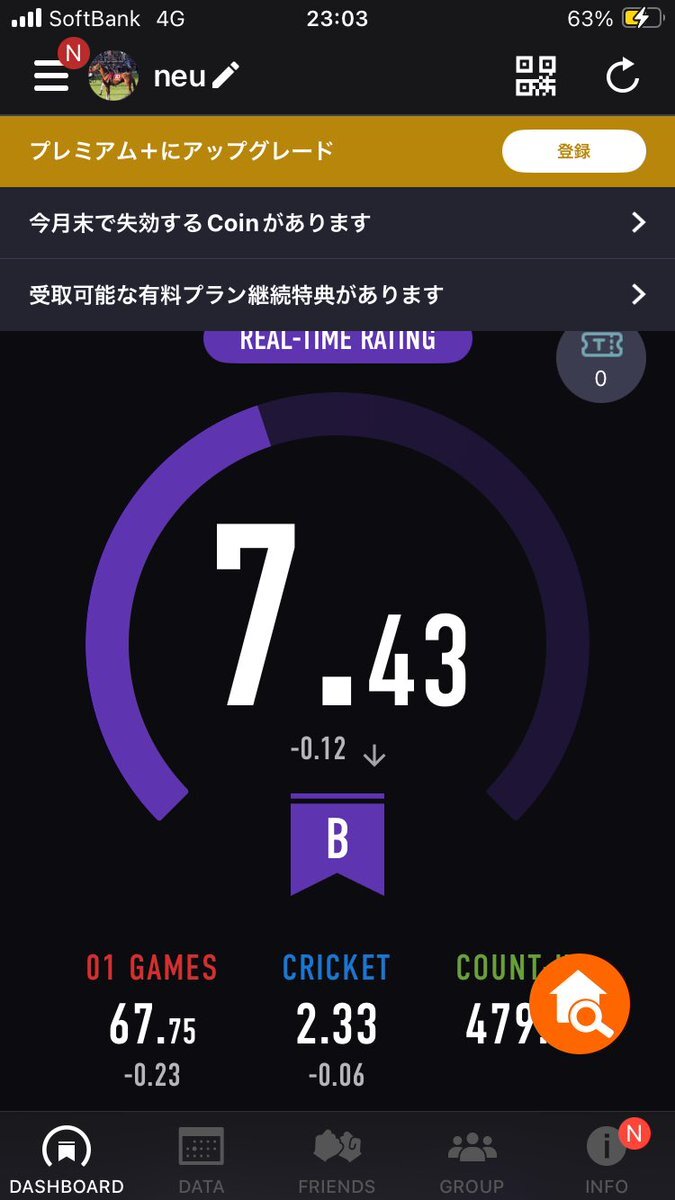Open the ticket counter icon
The height and width of the screenshot is (1200, 675).
tap(600, 358)
